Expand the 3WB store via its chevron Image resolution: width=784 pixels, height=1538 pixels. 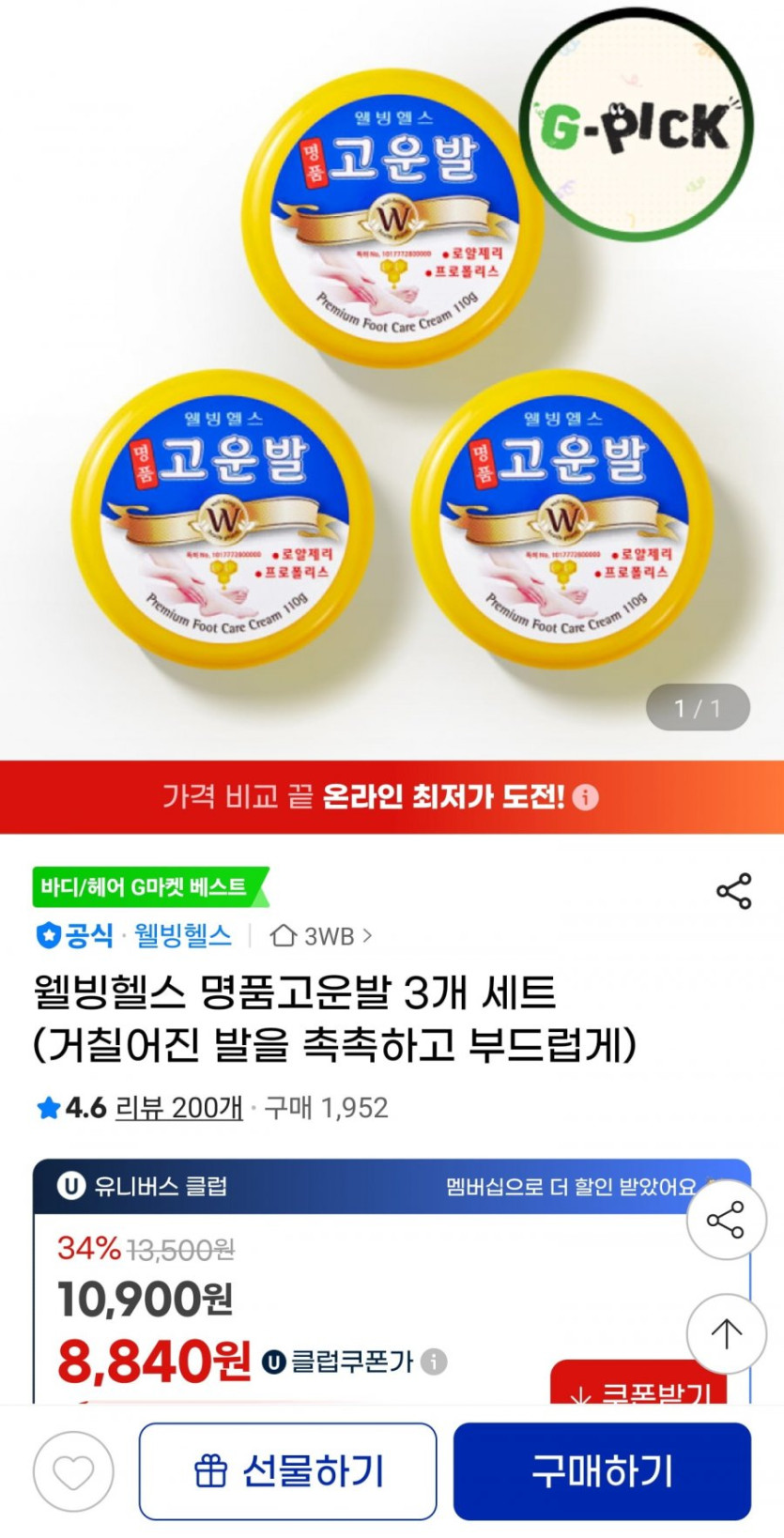367,935
